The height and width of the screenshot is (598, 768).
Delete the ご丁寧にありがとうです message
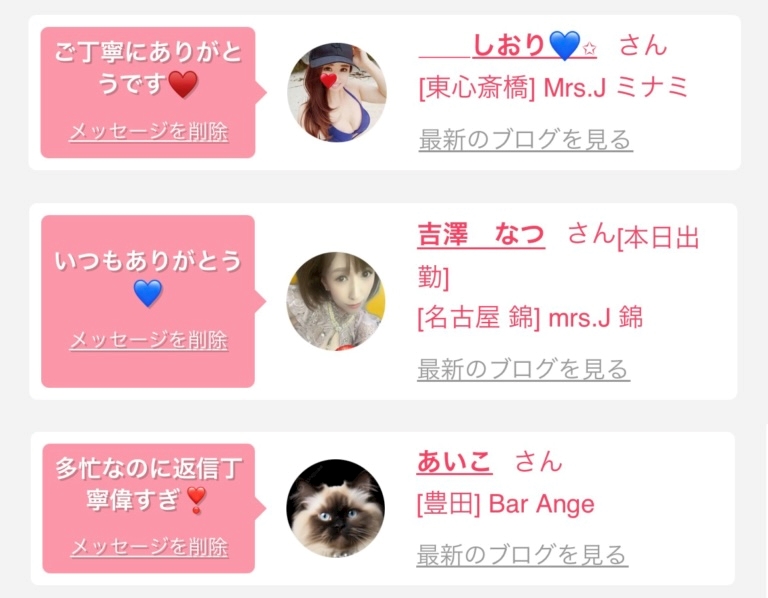(x=149, y=132)
